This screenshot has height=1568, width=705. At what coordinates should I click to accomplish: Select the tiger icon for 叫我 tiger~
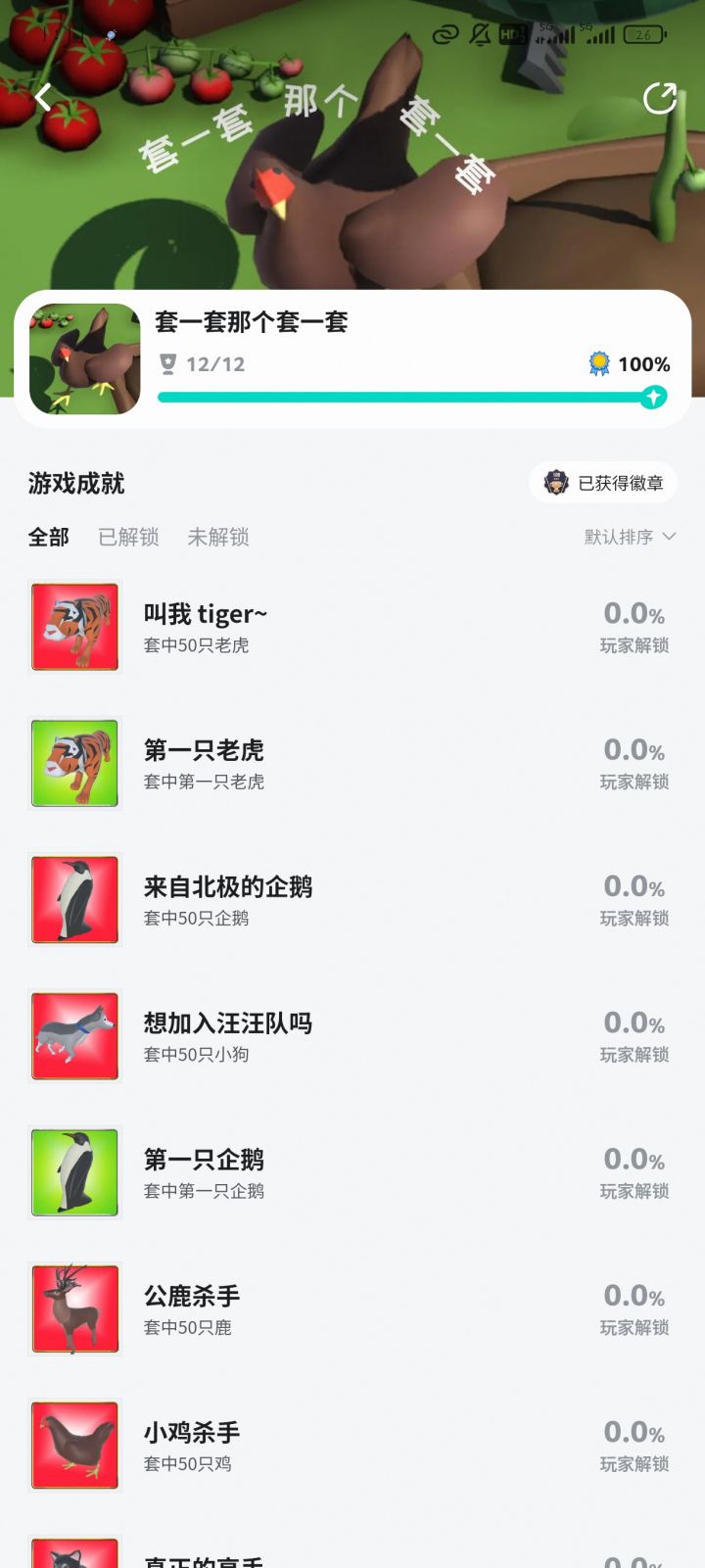pyautogui.click(x=73, y=627)
